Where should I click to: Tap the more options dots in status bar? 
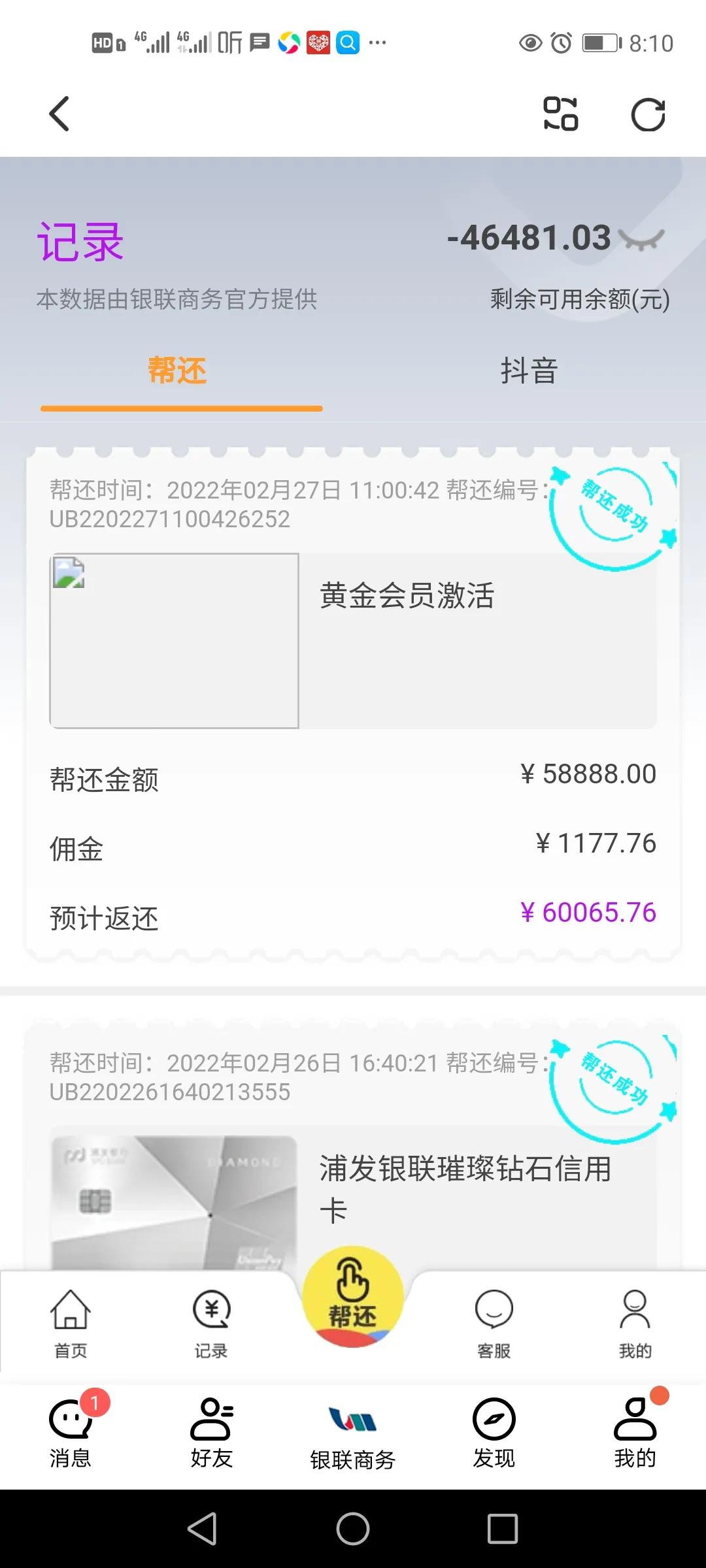379,42
